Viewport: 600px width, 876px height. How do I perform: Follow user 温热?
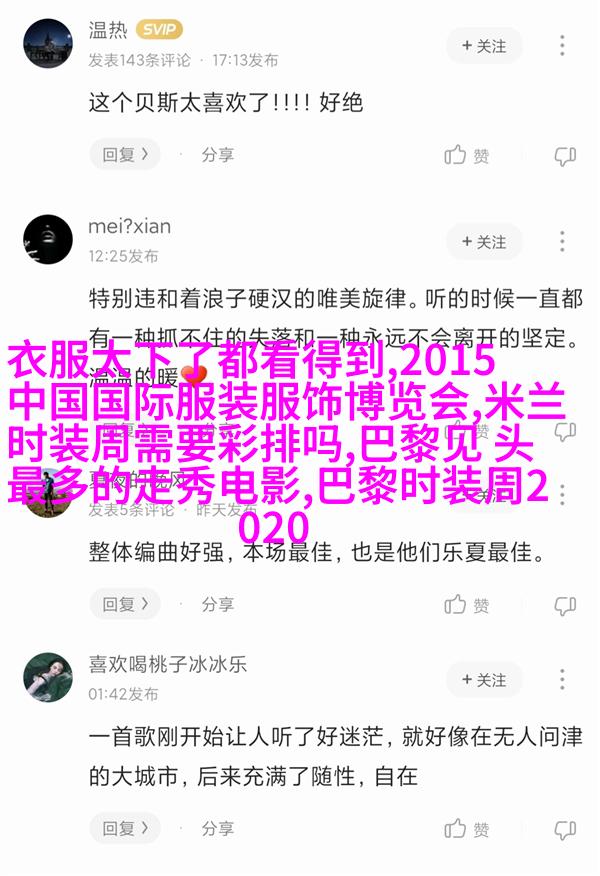[x=484, y=46]
